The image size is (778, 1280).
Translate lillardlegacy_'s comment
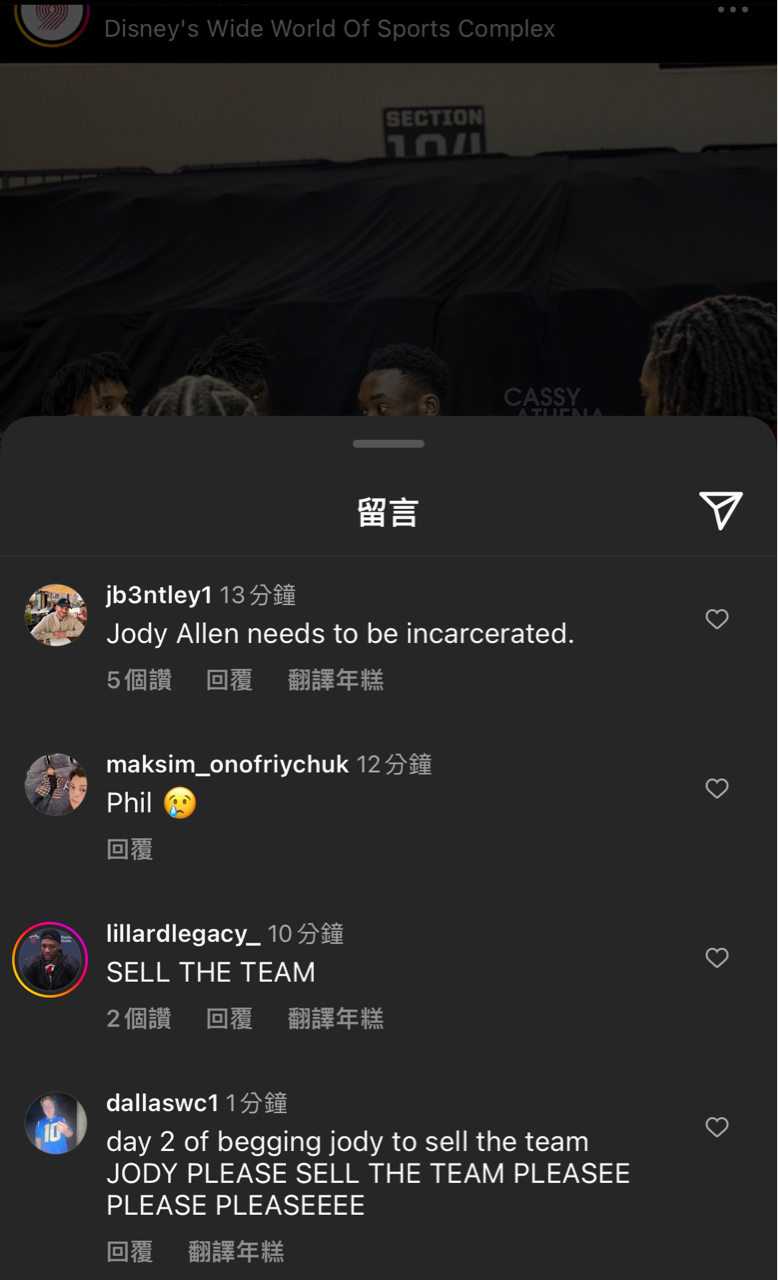pos(335,1018)
